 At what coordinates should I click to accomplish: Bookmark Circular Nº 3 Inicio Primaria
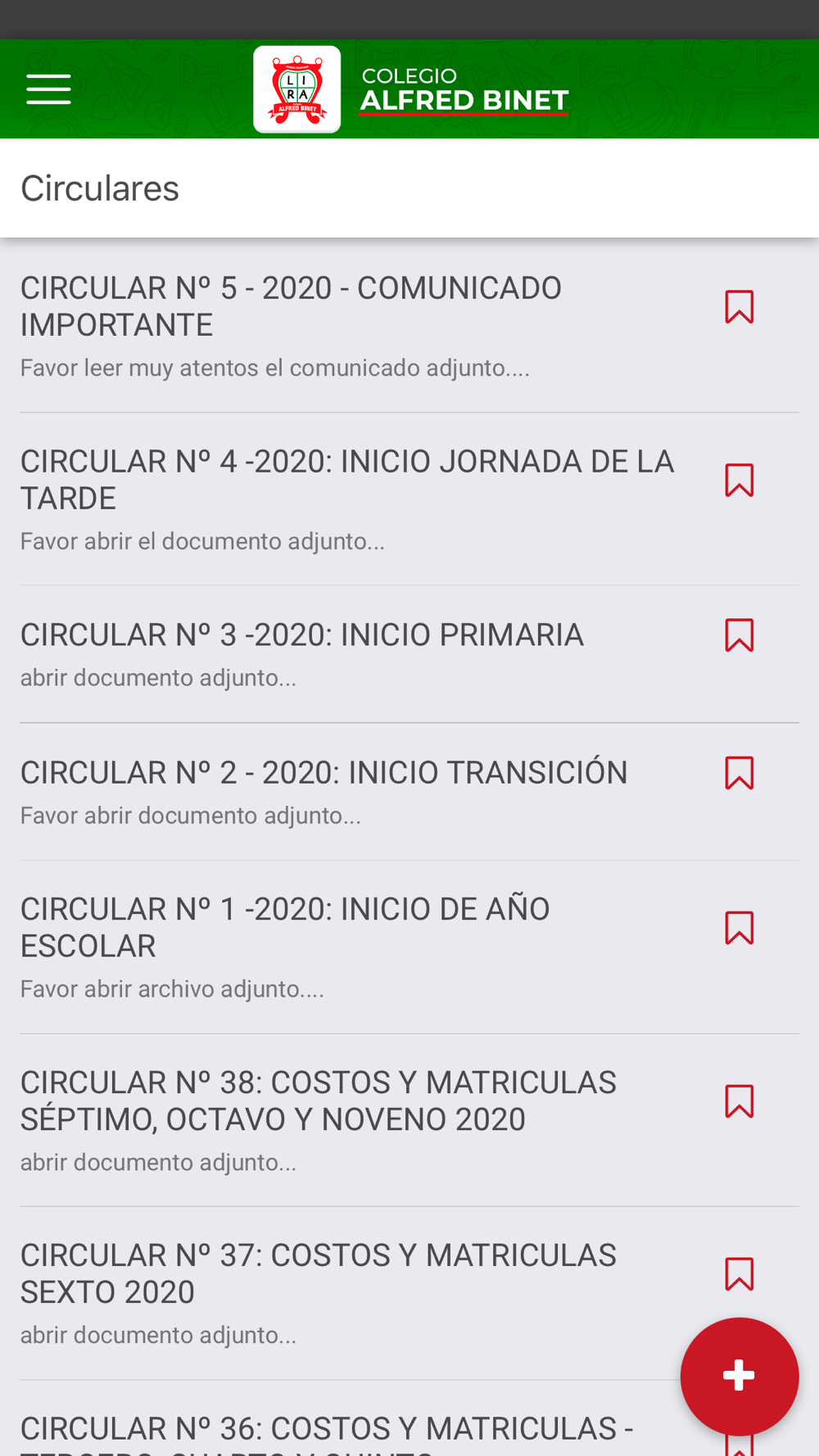(739, 635)
